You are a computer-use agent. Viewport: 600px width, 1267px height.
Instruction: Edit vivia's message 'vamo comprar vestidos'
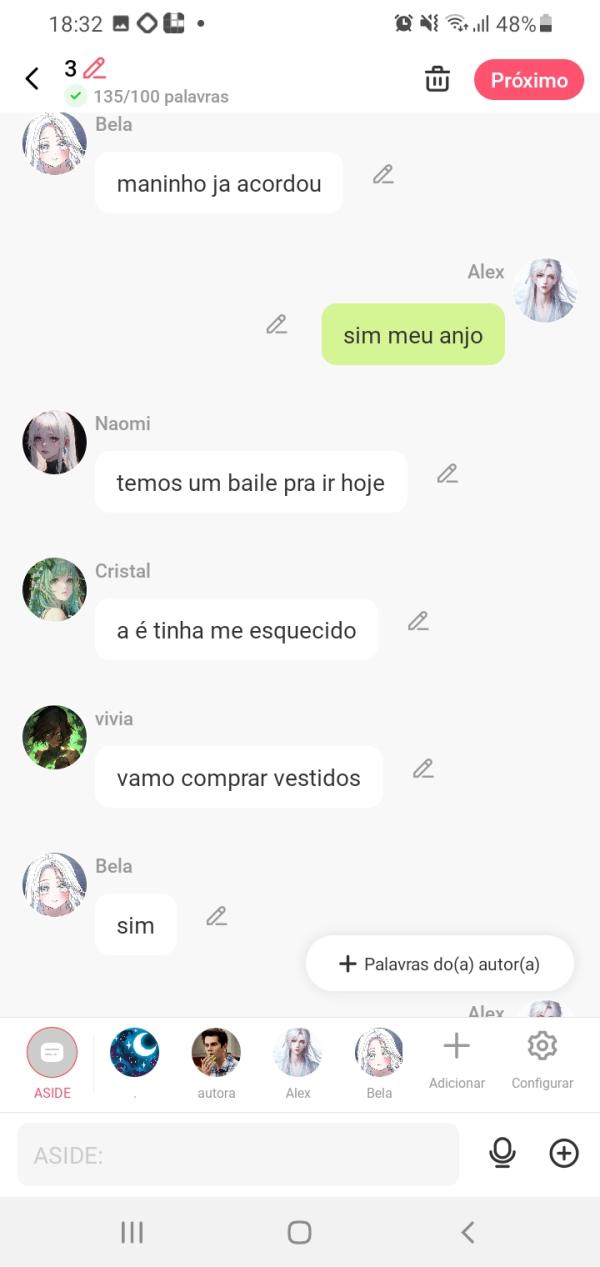423,769
